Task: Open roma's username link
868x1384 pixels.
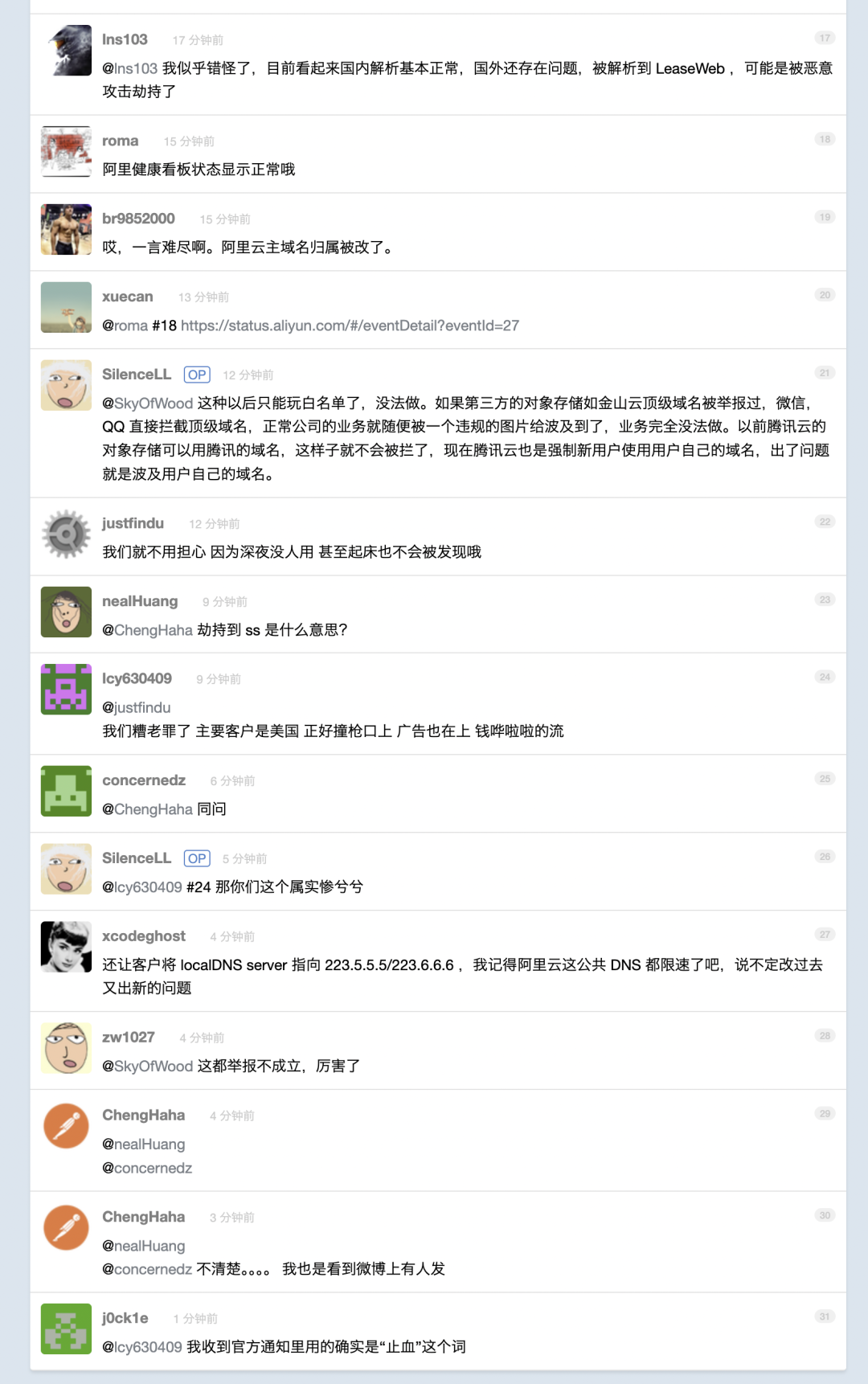Action: (121, 141)
